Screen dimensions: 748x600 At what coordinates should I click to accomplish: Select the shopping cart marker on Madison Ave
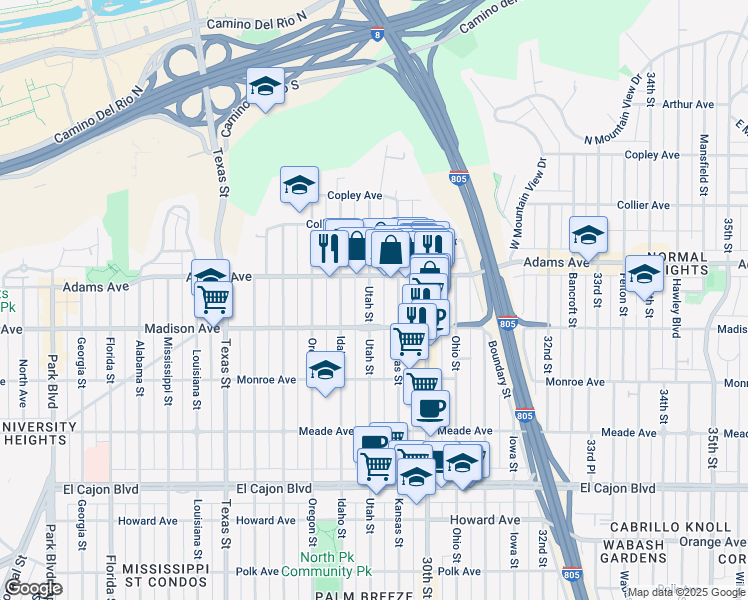coord(409,340)
